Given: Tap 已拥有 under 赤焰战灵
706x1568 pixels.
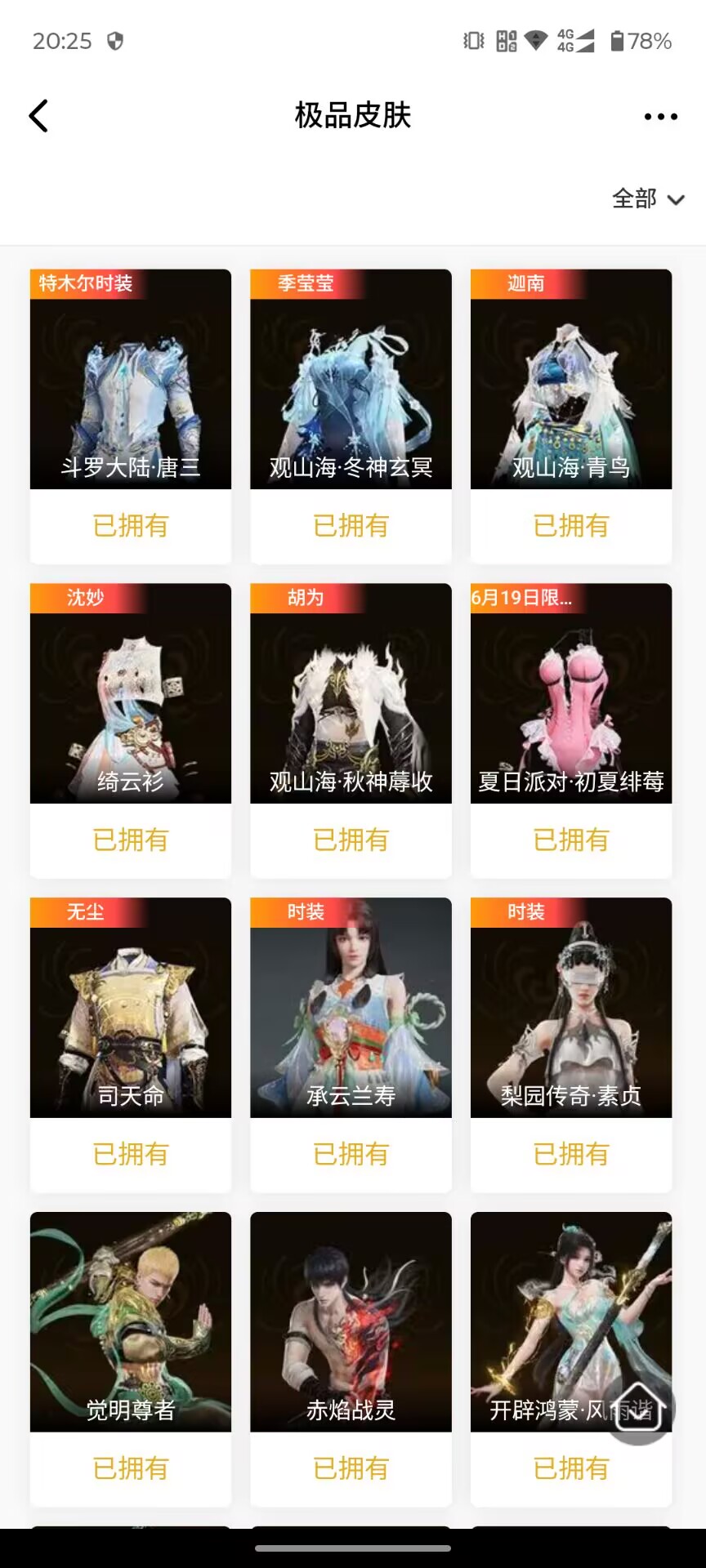Looking at the screenshot, I should tap(351, 1469).
